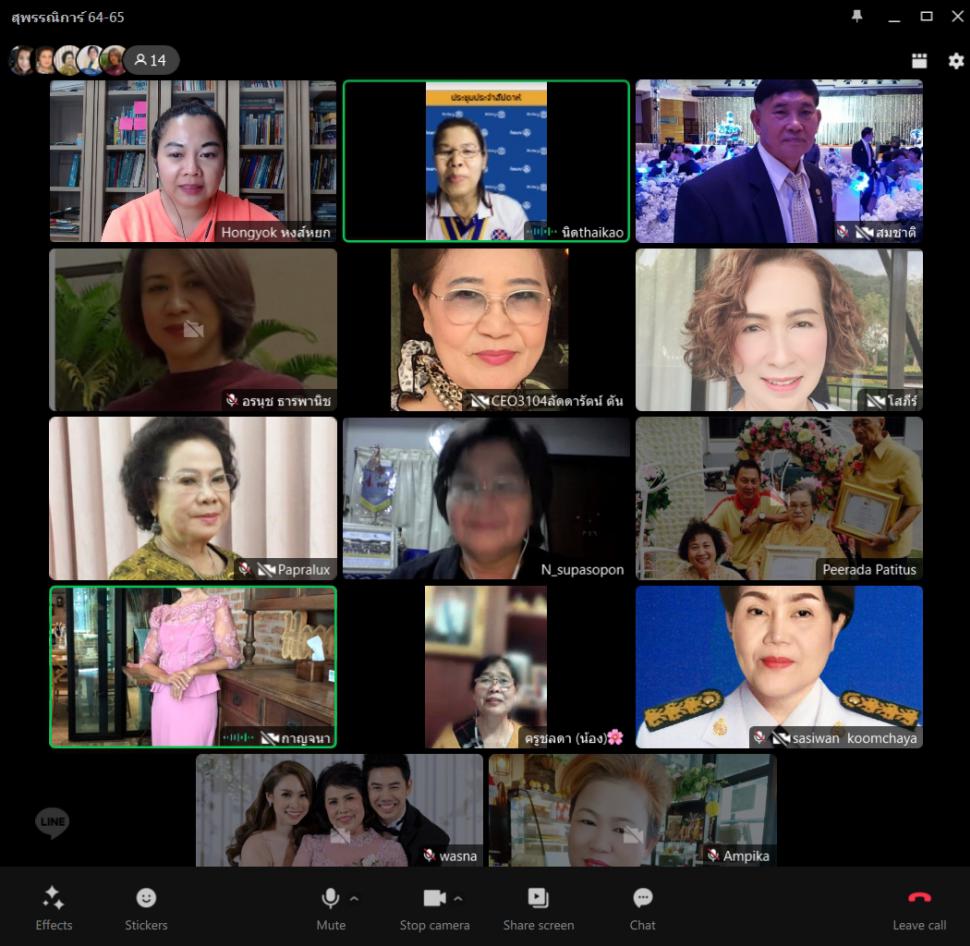Close the call window

click(x=953, y=16)
